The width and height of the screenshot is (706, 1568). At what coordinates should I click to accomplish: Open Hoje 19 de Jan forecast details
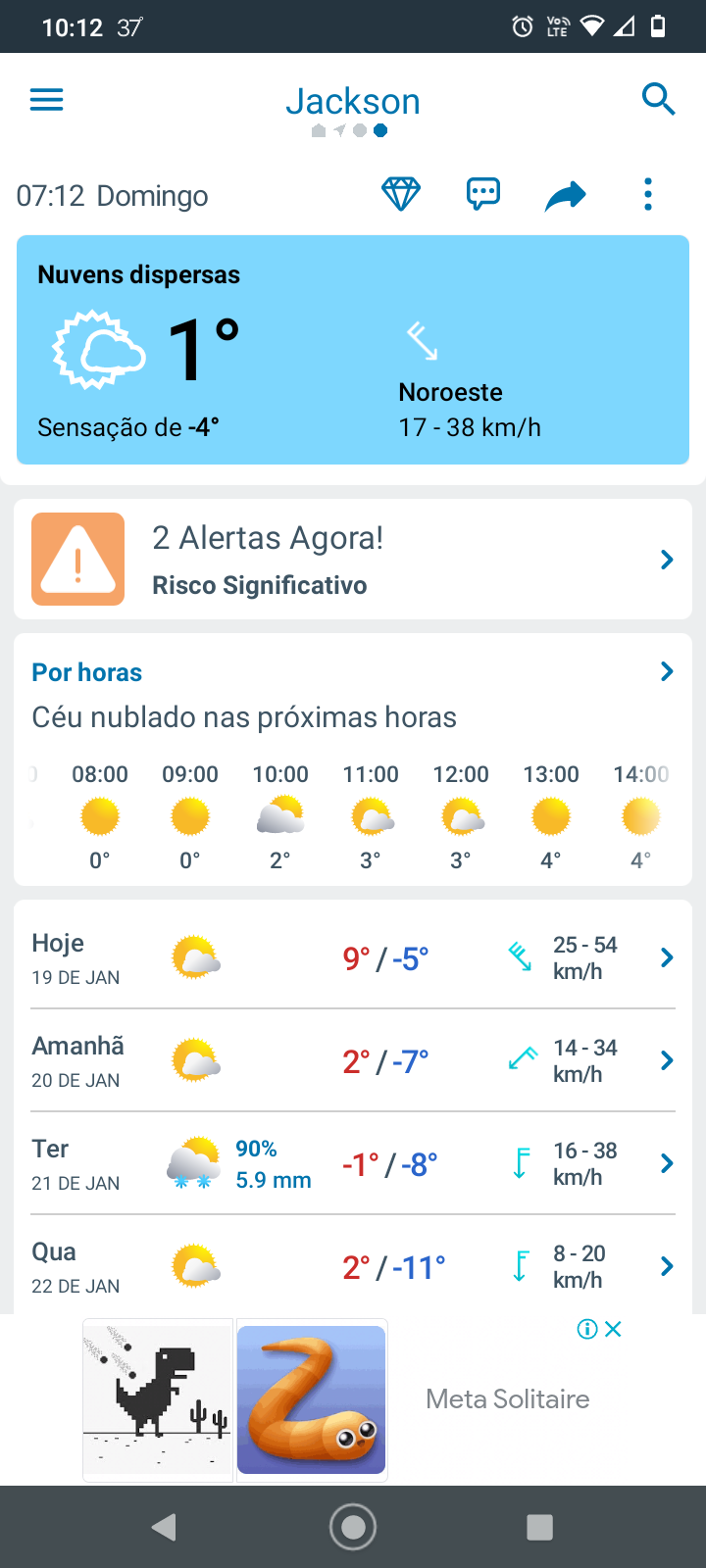pyautogui.click(x=353, y=957)
